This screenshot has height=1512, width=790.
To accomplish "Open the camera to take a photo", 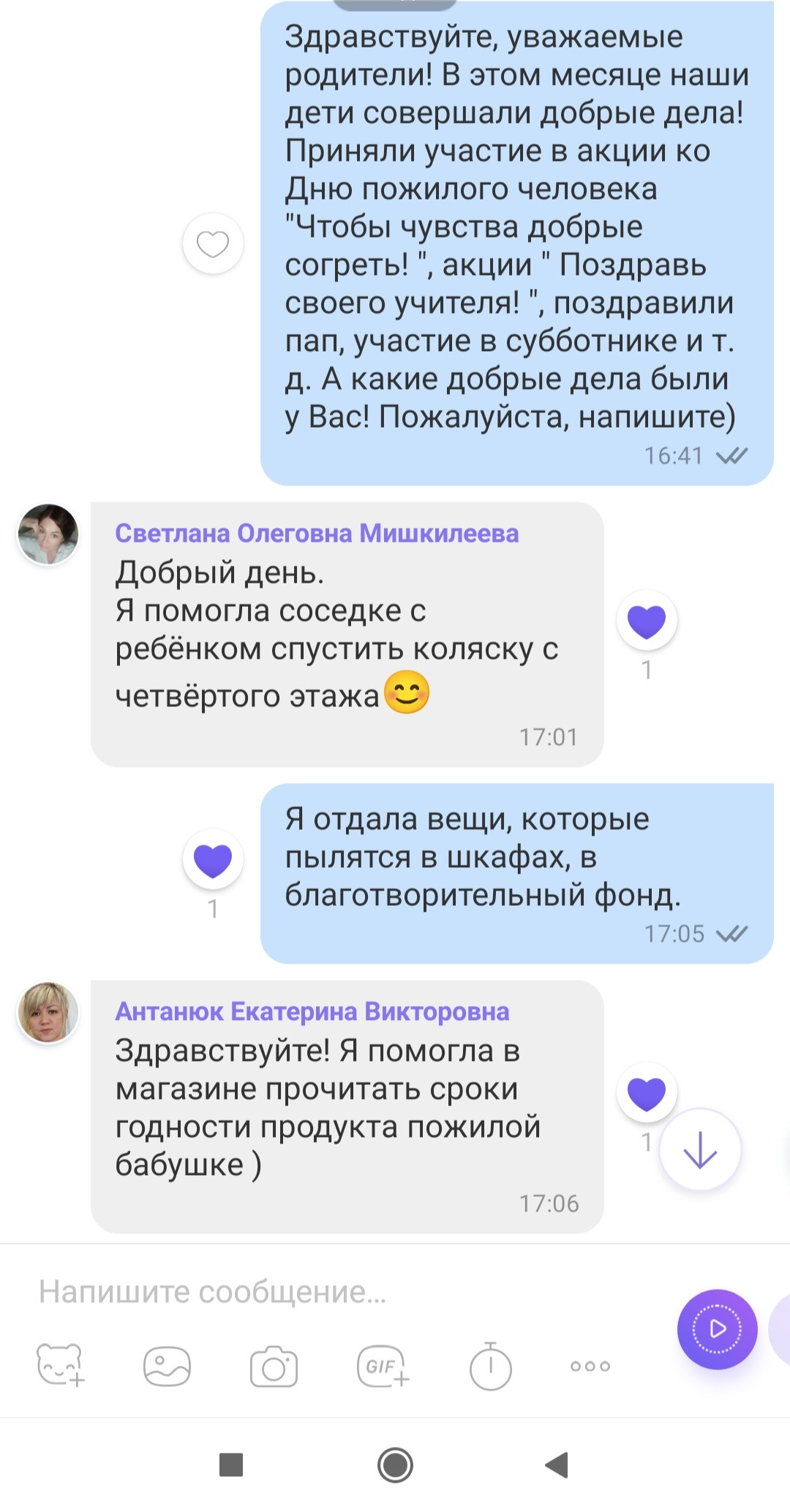I will pyautogui.click(x=274, y=1366).
